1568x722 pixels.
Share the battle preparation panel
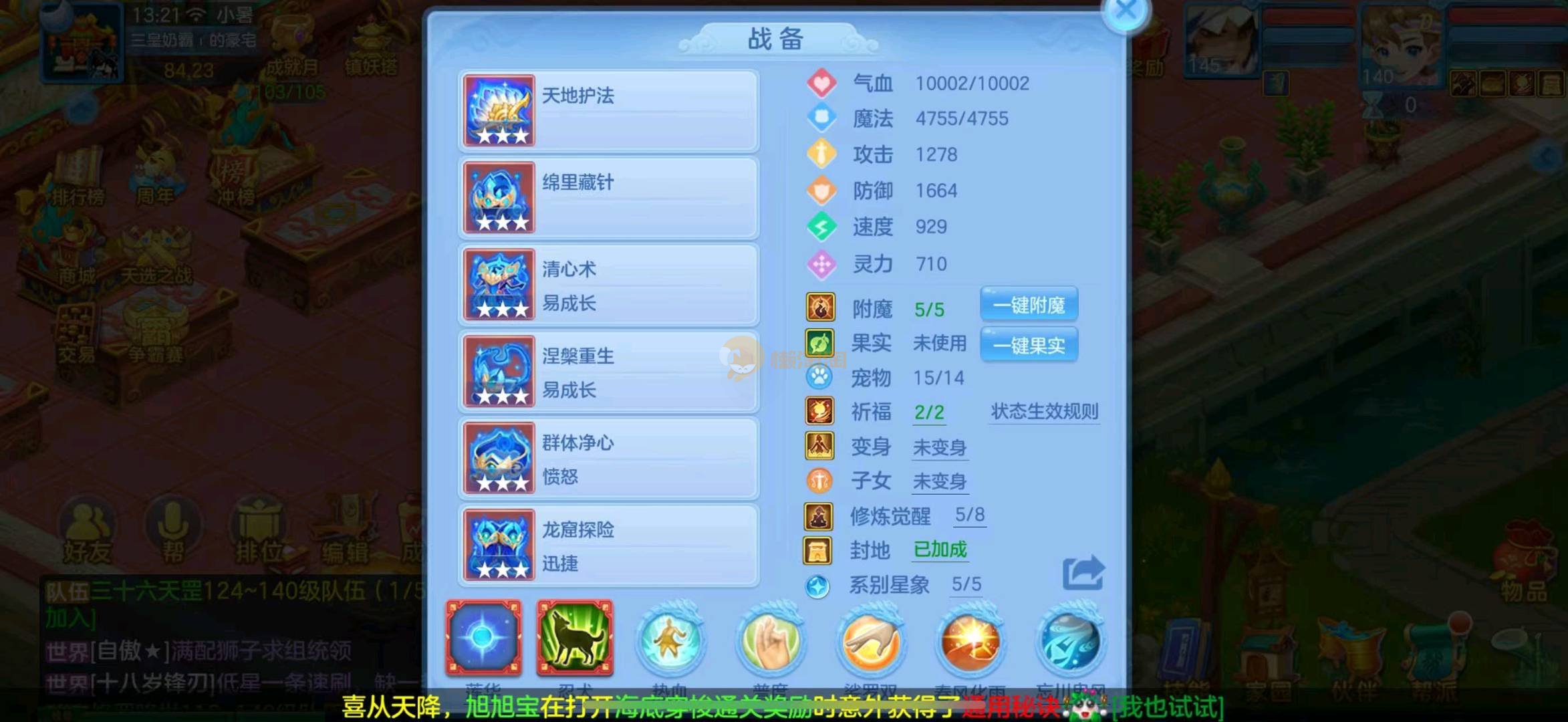[1082, 573]
